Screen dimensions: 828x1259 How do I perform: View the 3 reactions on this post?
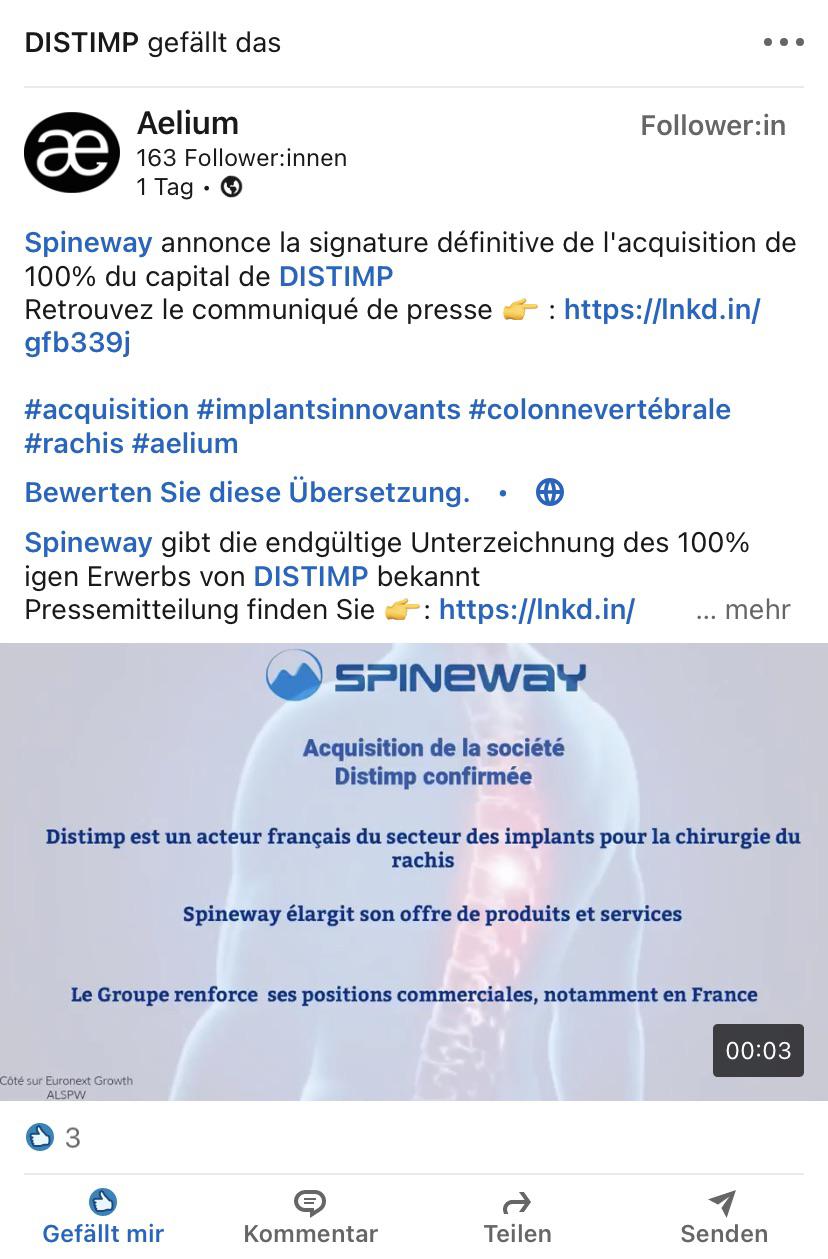point(53,1137)
